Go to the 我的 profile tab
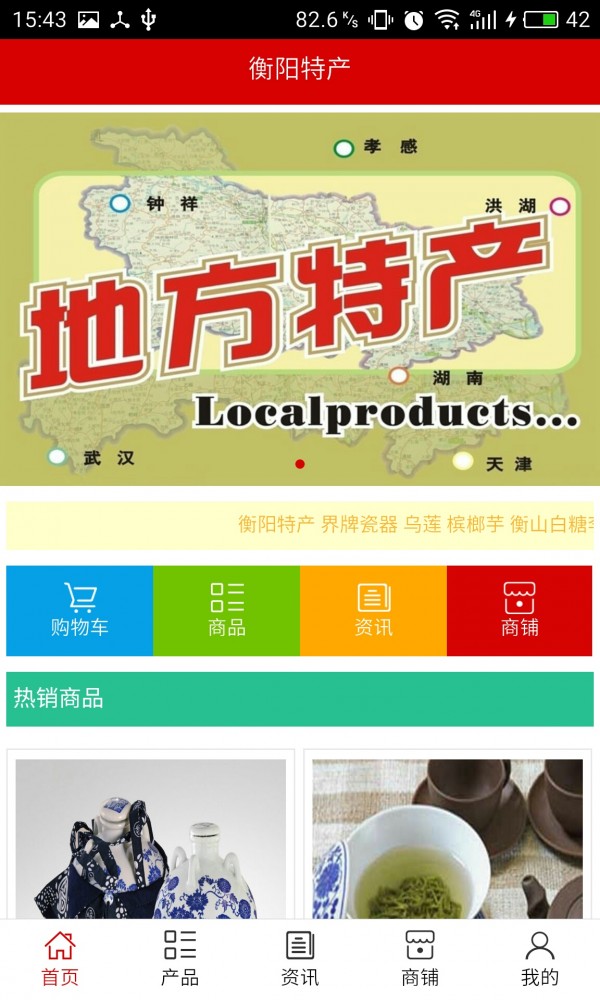The image size is (600, 1000). click(x=540, y=959)
